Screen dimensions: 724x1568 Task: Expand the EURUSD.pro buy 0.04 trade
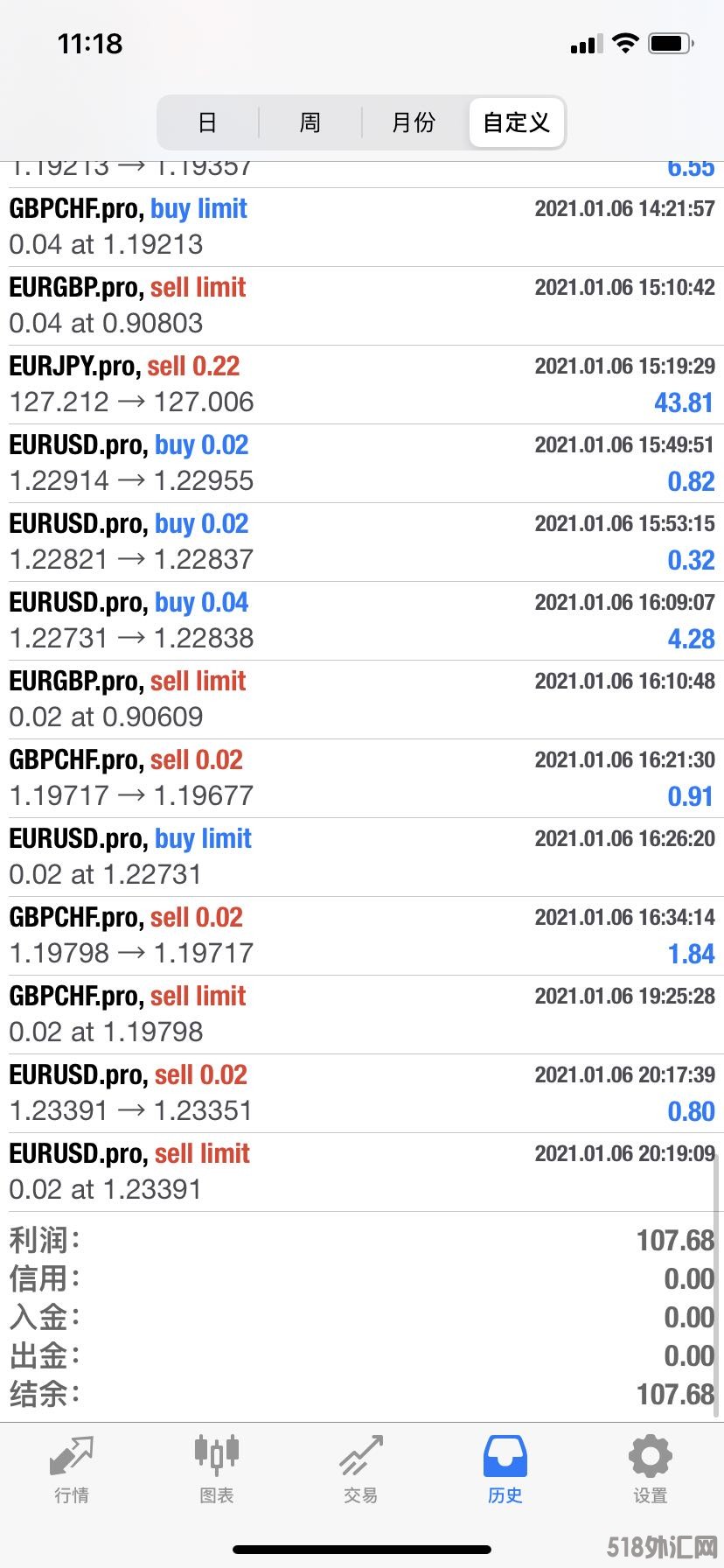(362, 621)
